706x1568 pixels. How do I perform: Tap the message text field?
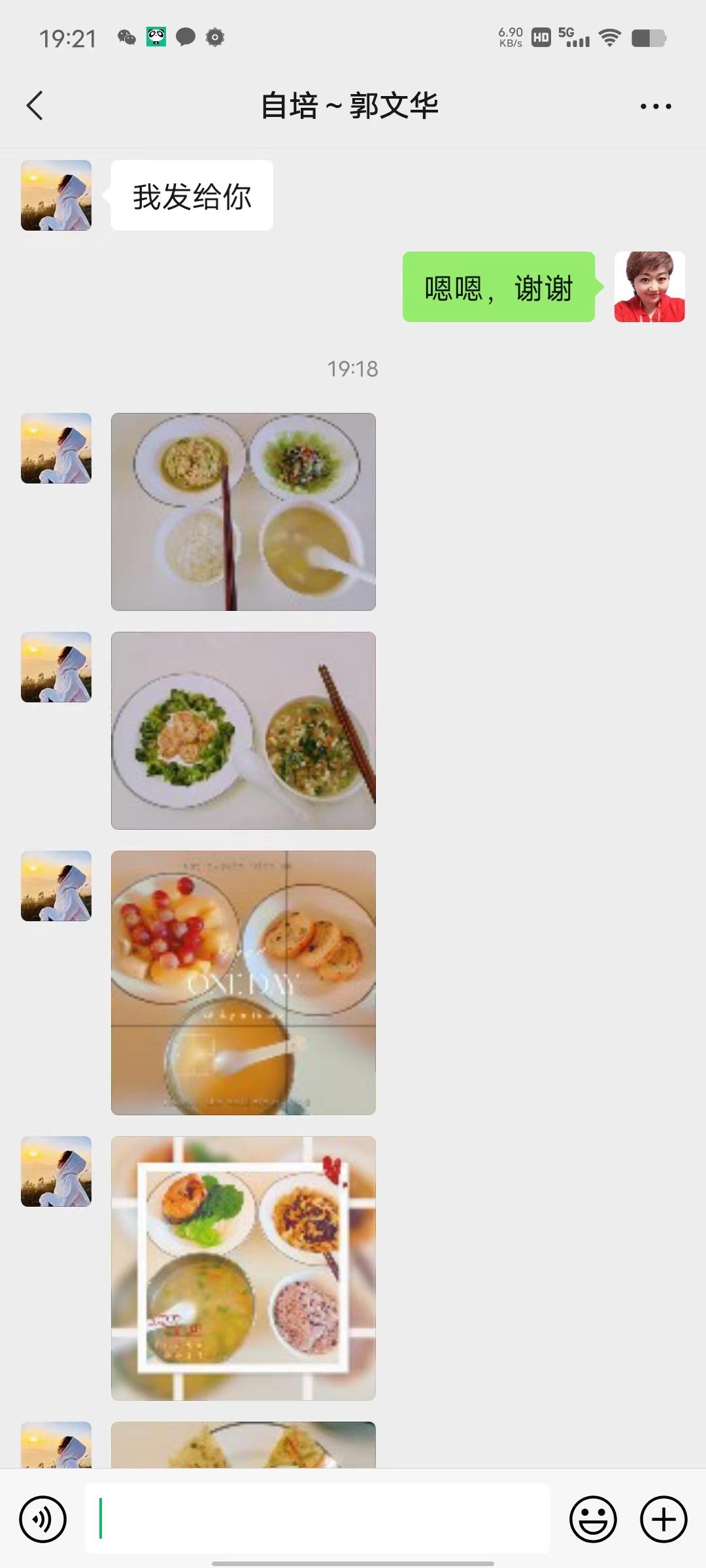[318, 1518]
